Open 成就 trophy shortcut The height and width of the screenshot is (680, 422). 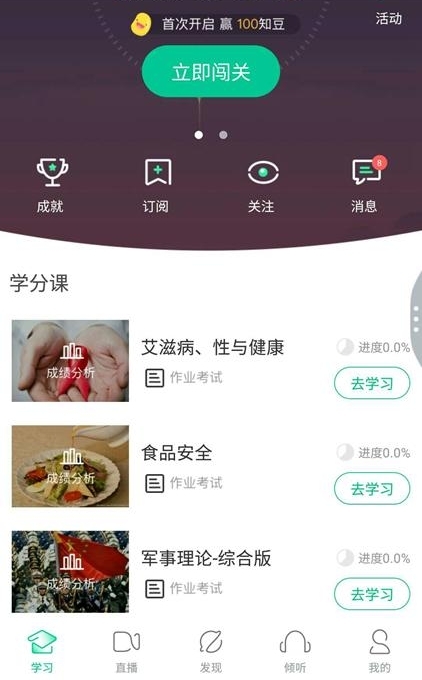pos(51,186)
